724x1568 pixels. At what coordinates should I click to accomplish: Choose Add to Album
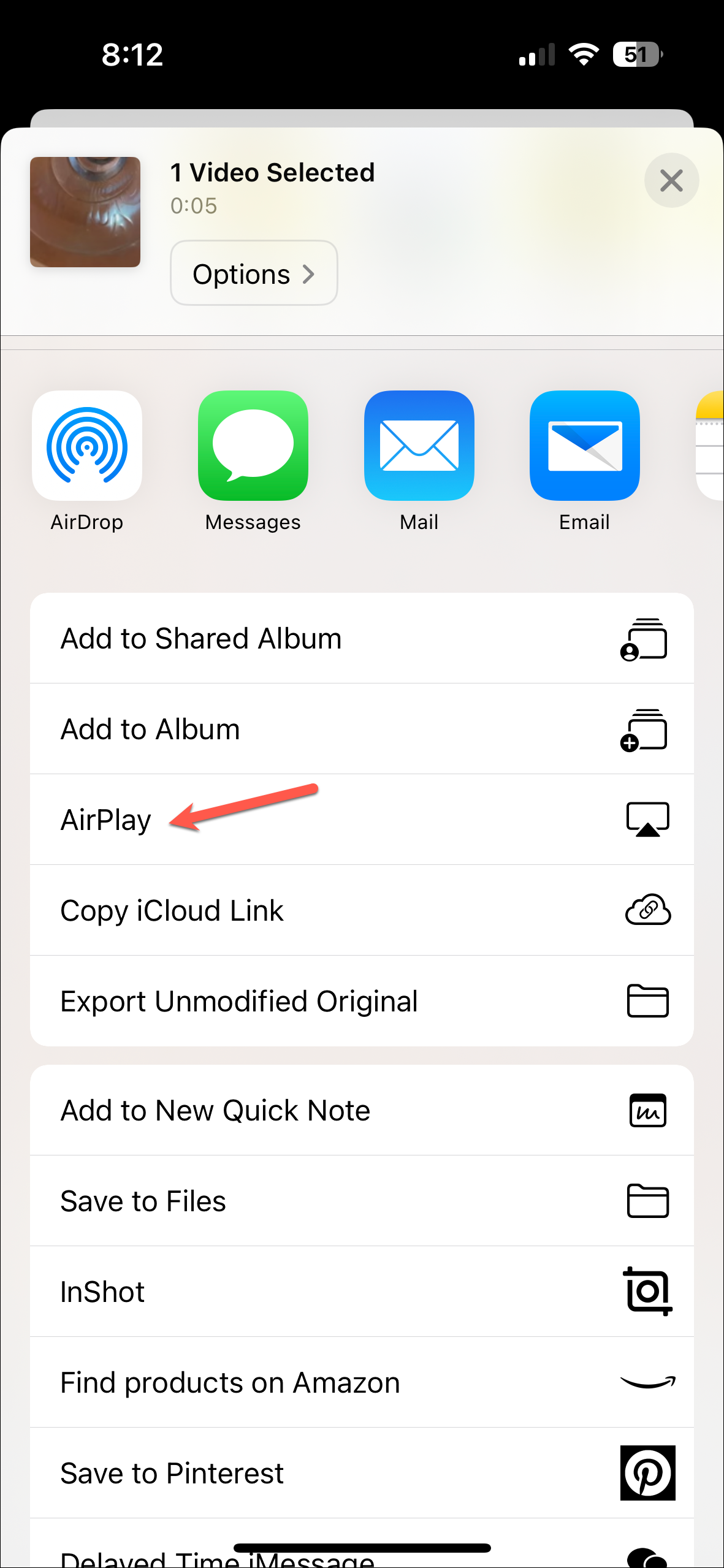tap(362, 729)
